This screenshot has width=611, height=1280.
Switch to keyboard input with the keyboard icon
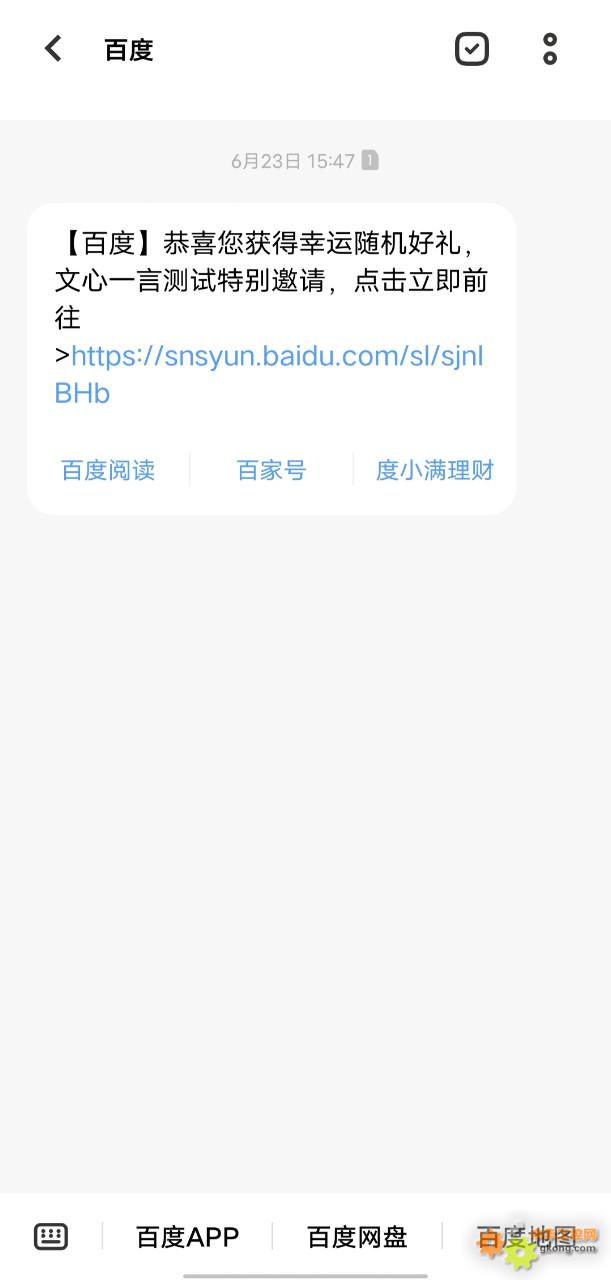coord(51,1237)
